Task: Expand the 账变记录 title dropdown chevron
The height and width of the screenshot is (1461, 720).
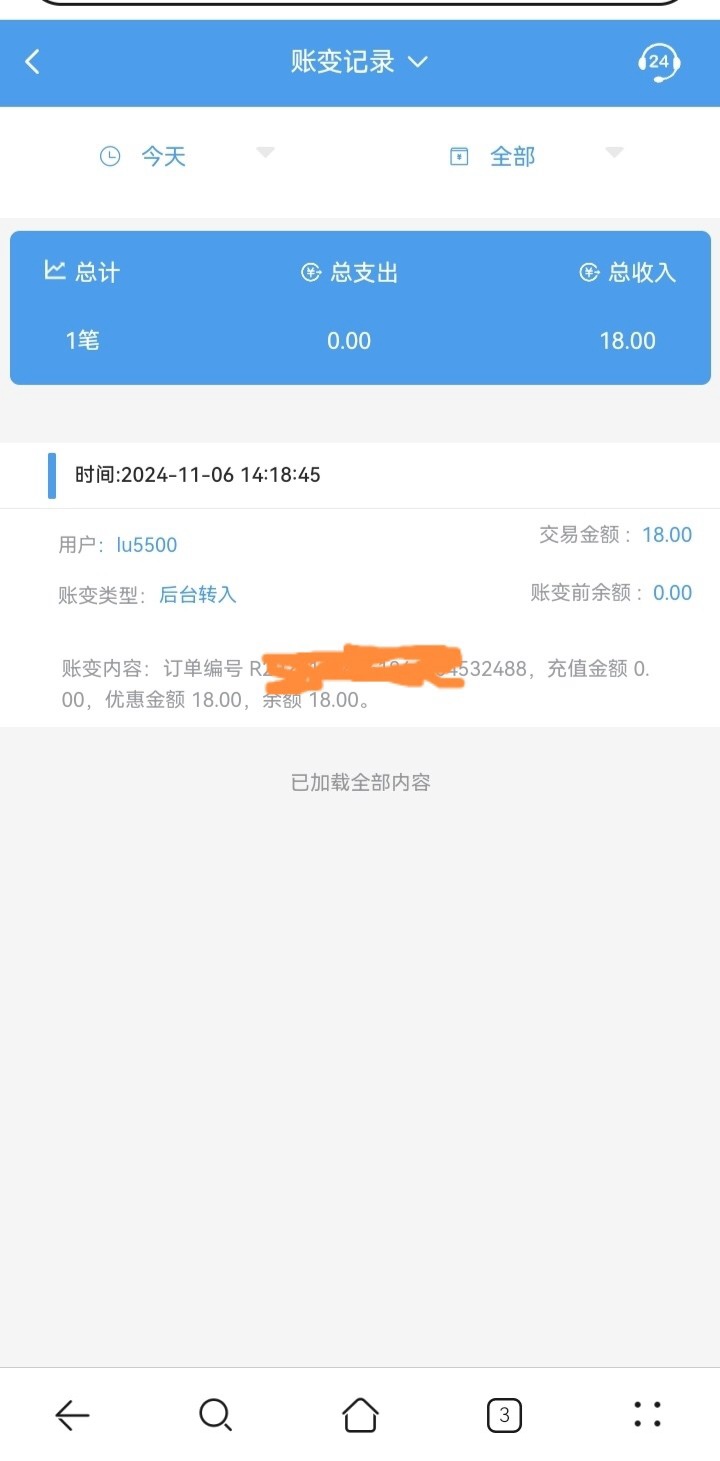Action: tap(418, 62)
